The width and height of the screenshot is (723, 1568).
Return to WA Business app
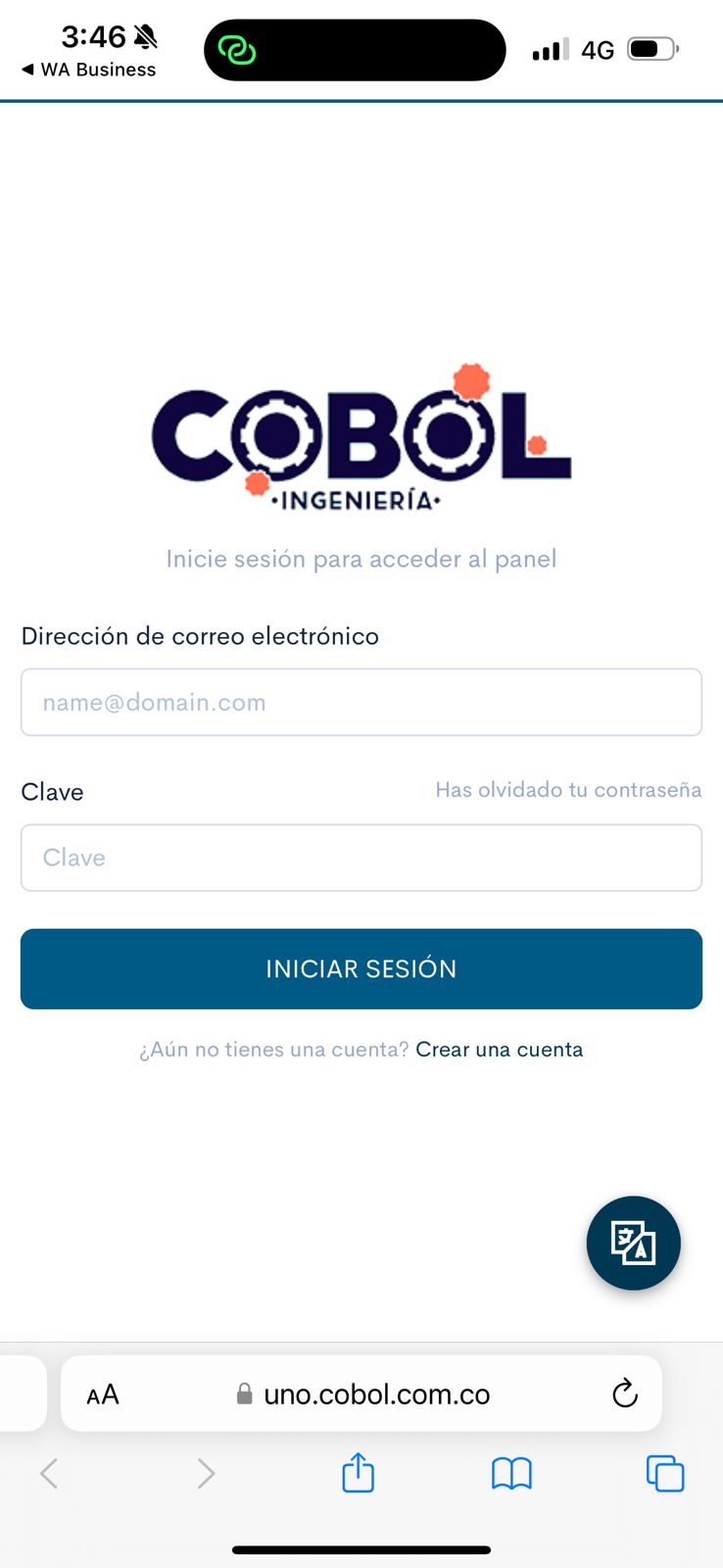coord(88,70)
